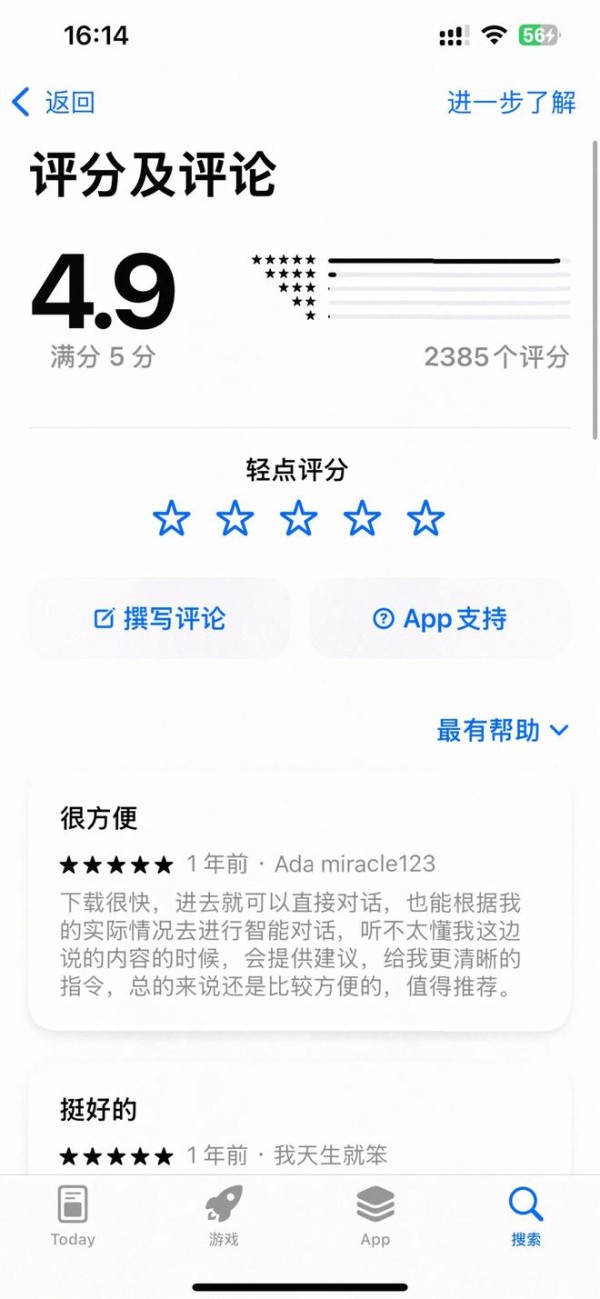Switch to the Today tab

[73, 1217]
